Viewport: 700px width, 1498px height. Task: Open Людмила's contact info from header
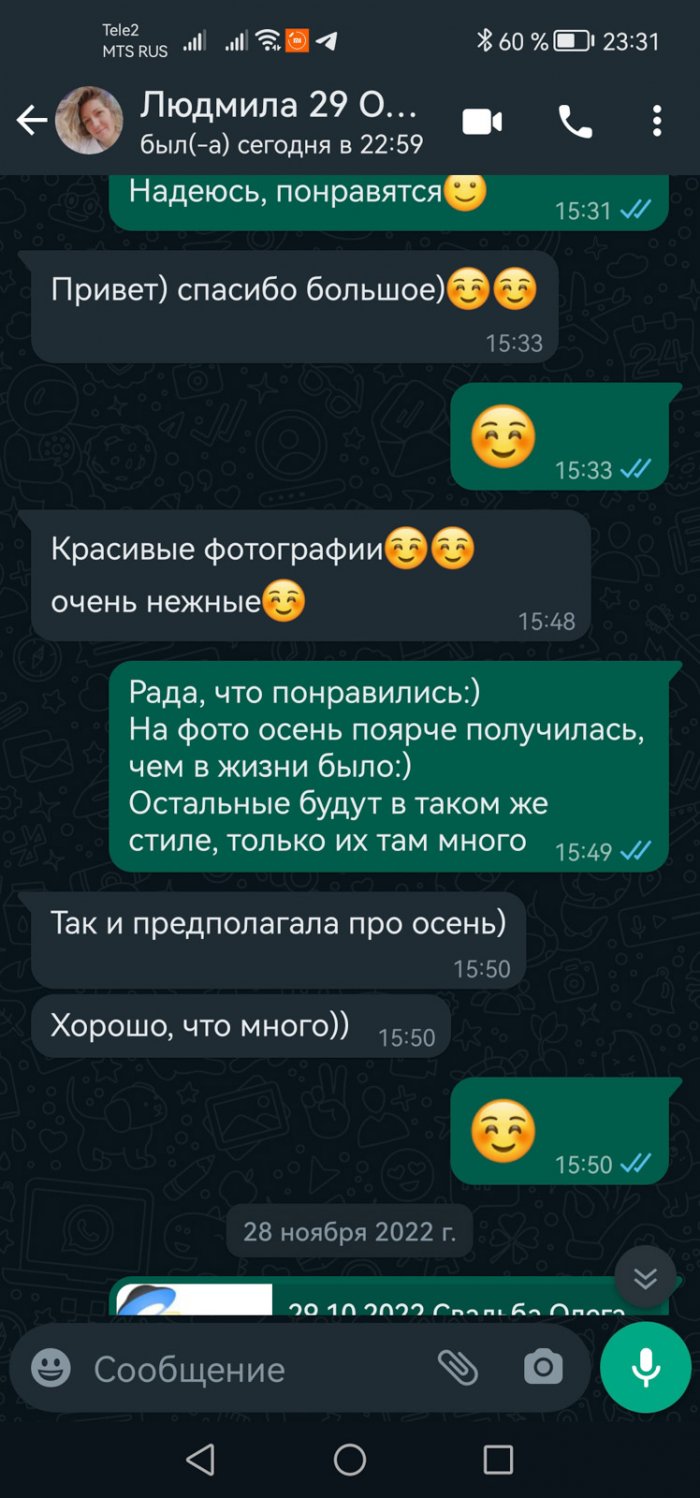tap(280, 120)
